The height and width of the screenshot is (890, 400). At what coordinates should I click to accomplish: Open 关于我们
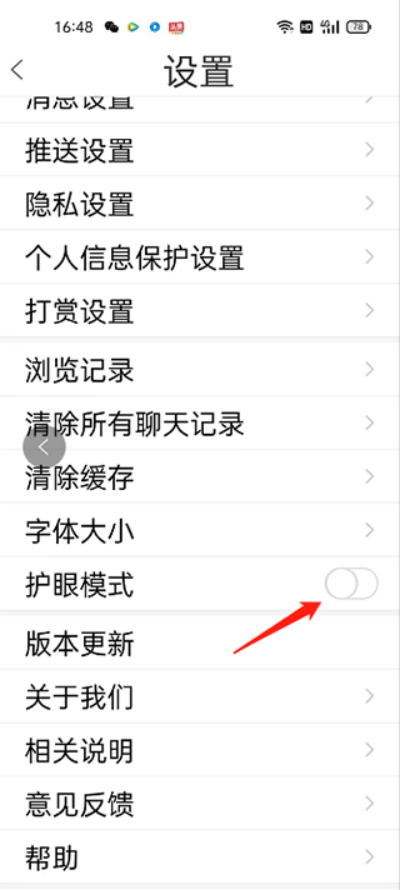[200, 696]
